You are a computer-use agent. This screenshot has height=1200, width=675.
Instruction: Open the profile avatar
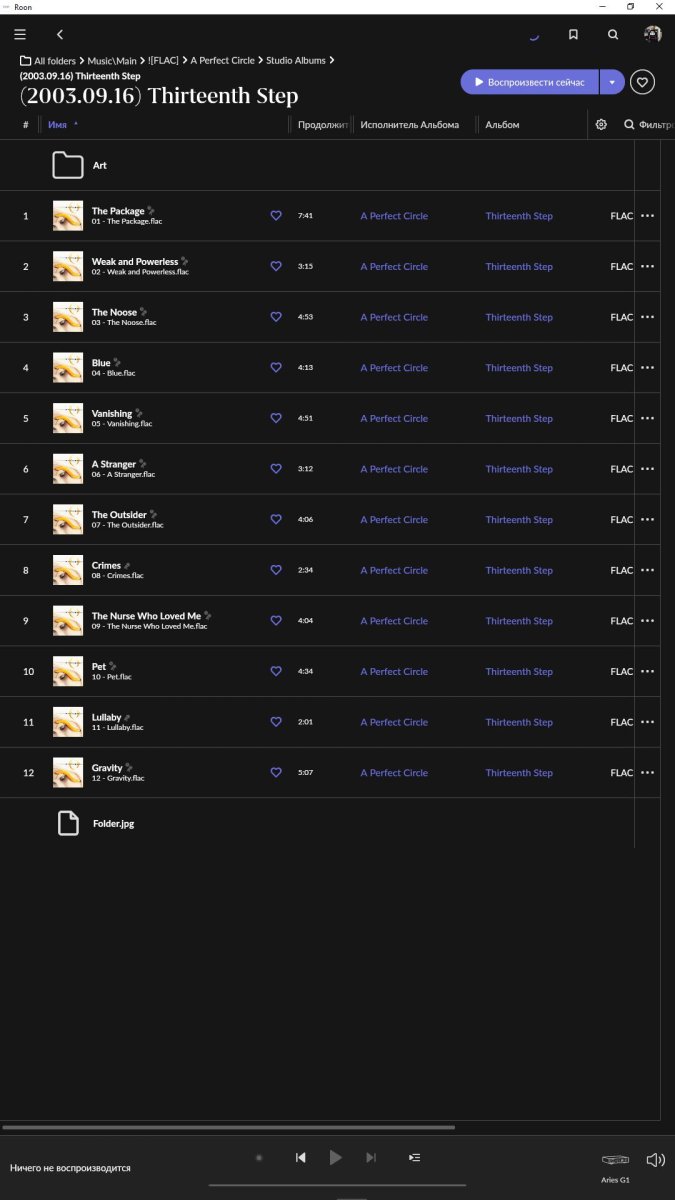(652, 34)
